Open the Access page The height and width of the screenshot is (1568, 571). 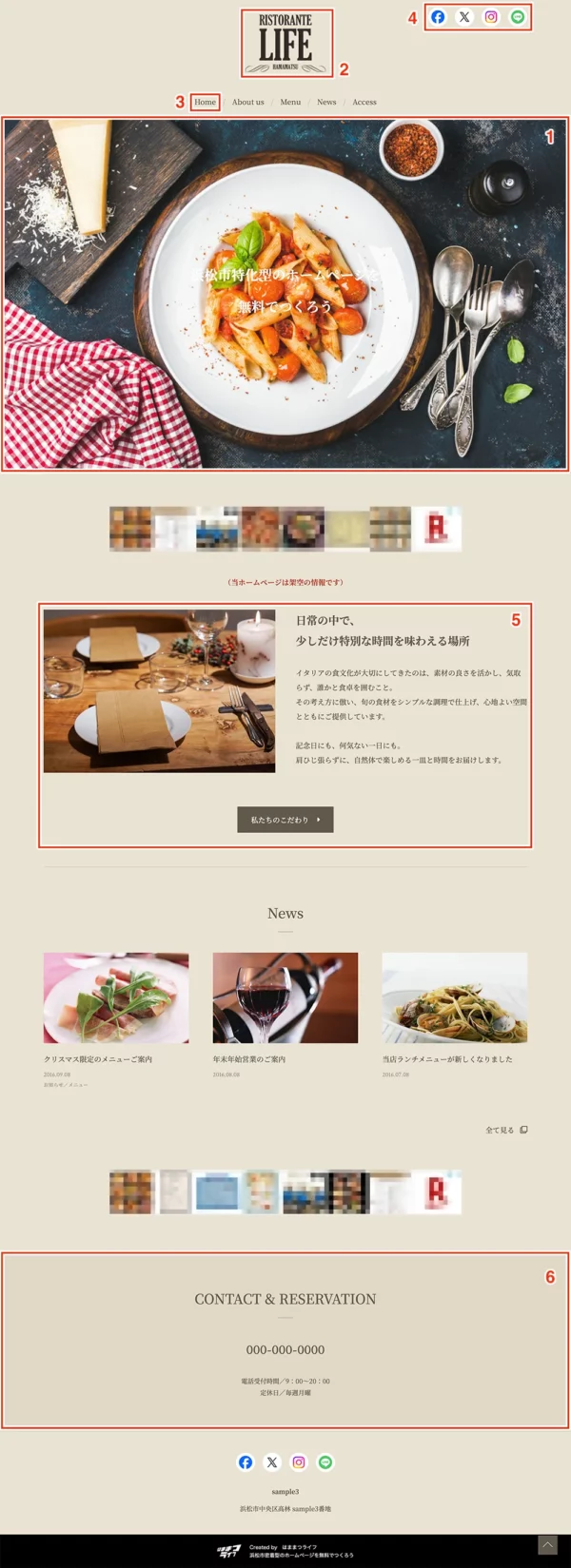coord(364,102)
